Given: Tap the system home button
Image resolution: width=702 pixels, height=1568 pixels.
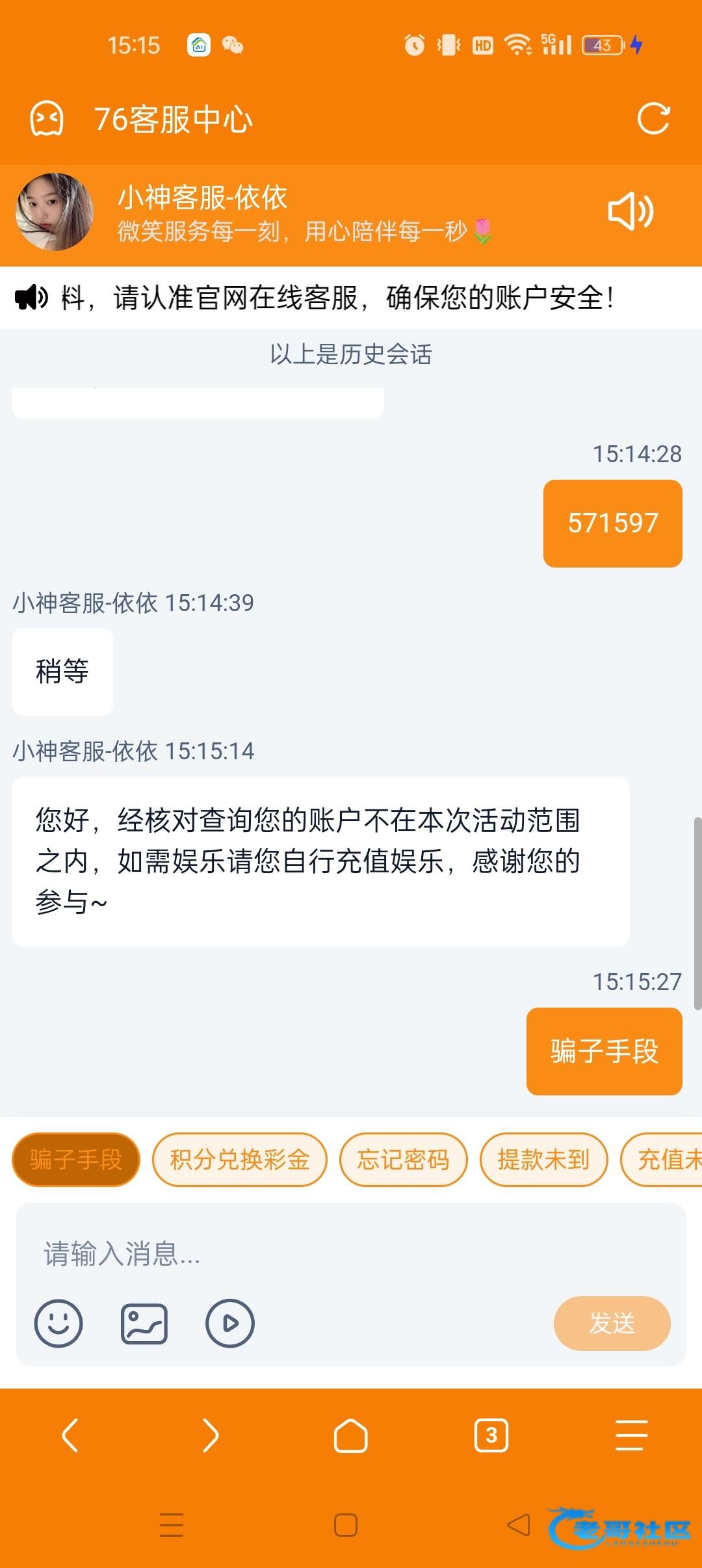Looking at the screenshot, I should 346,1525.
